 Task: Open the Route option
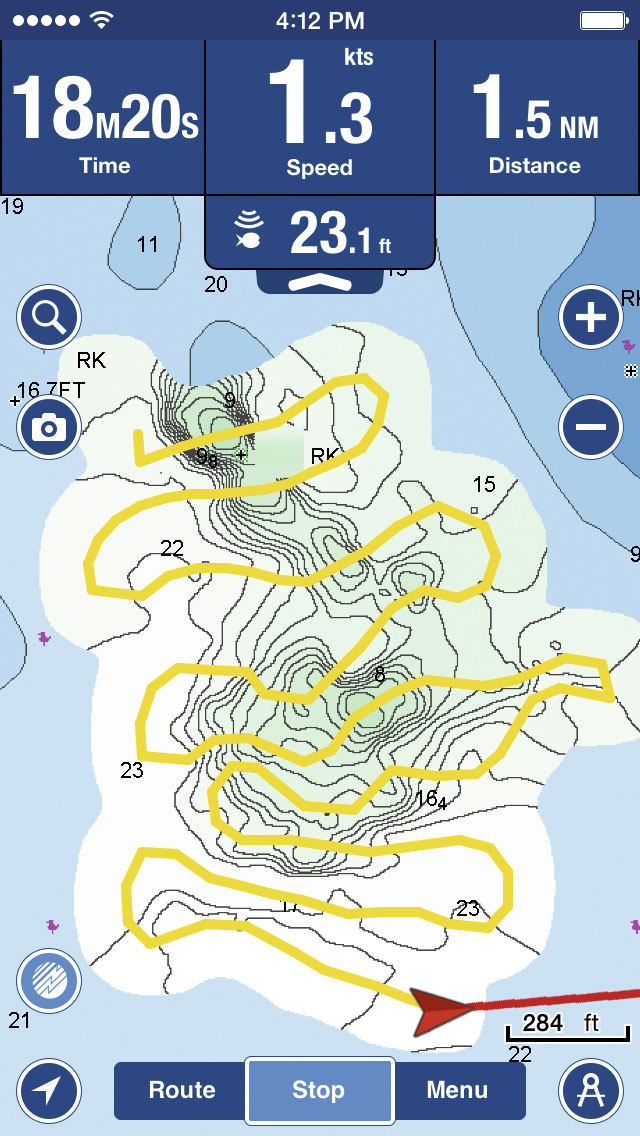tap(181, 1090)
